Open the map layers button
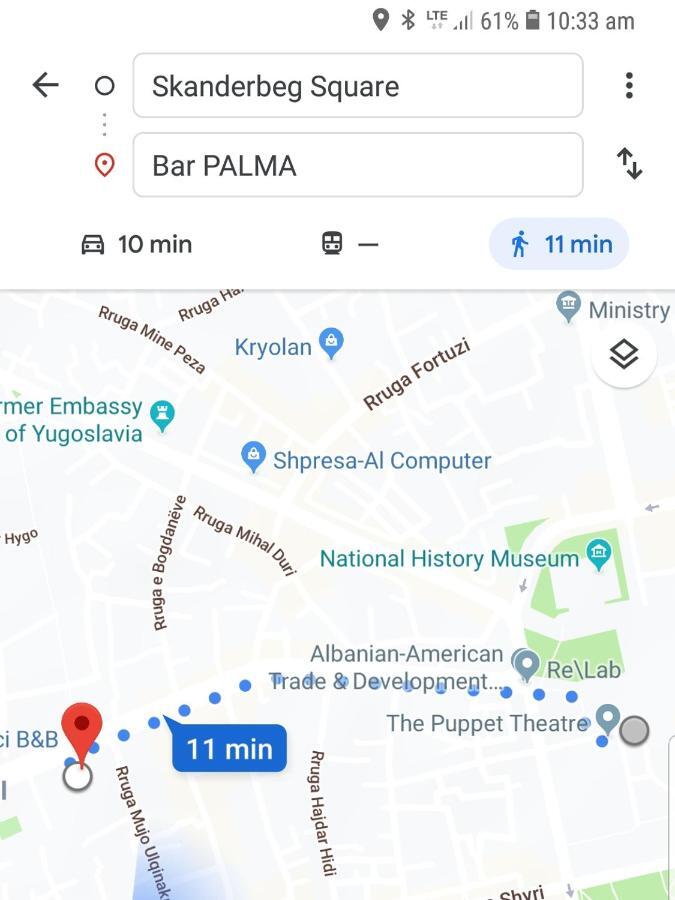The image size is (675, 900). (624, 354)
